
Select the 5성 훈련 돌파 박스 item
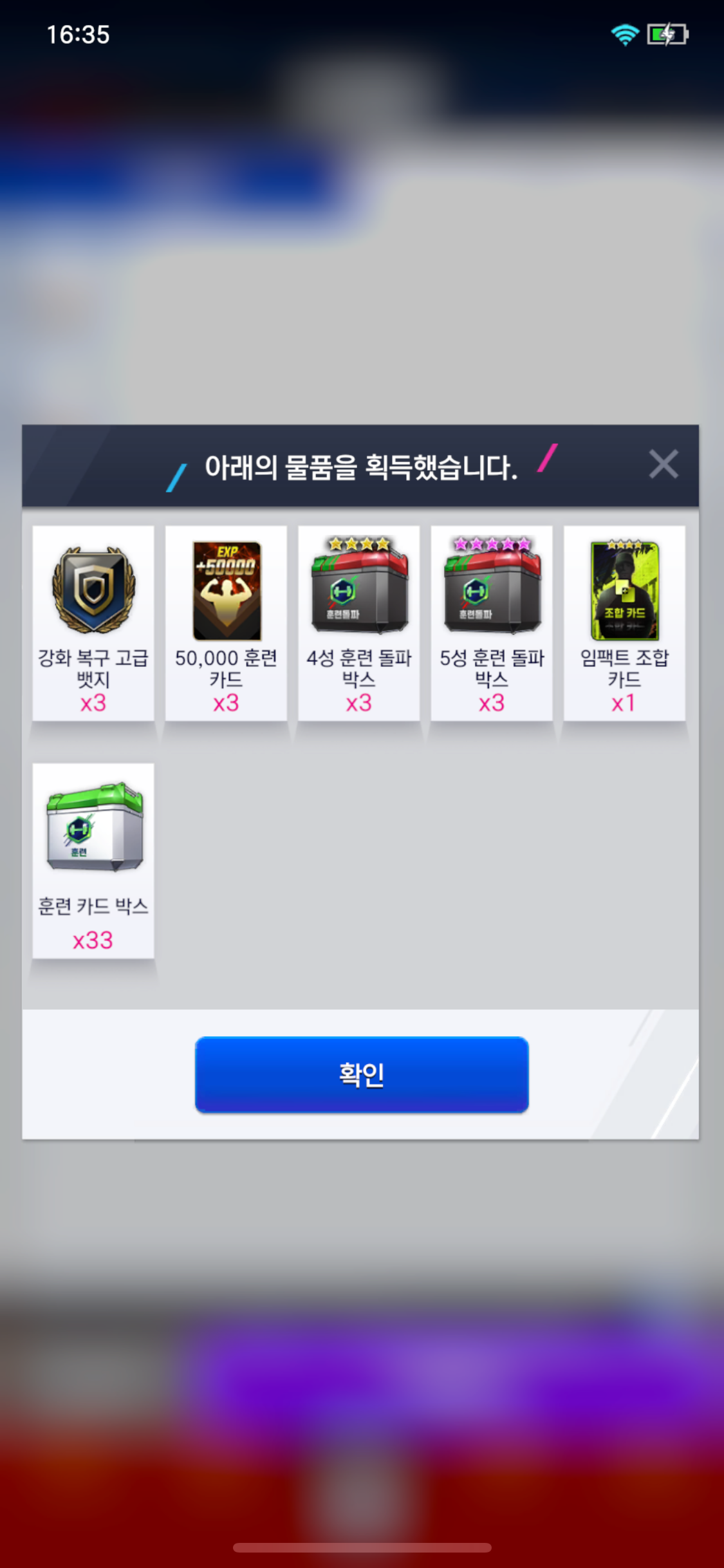(x=492, y=622)
